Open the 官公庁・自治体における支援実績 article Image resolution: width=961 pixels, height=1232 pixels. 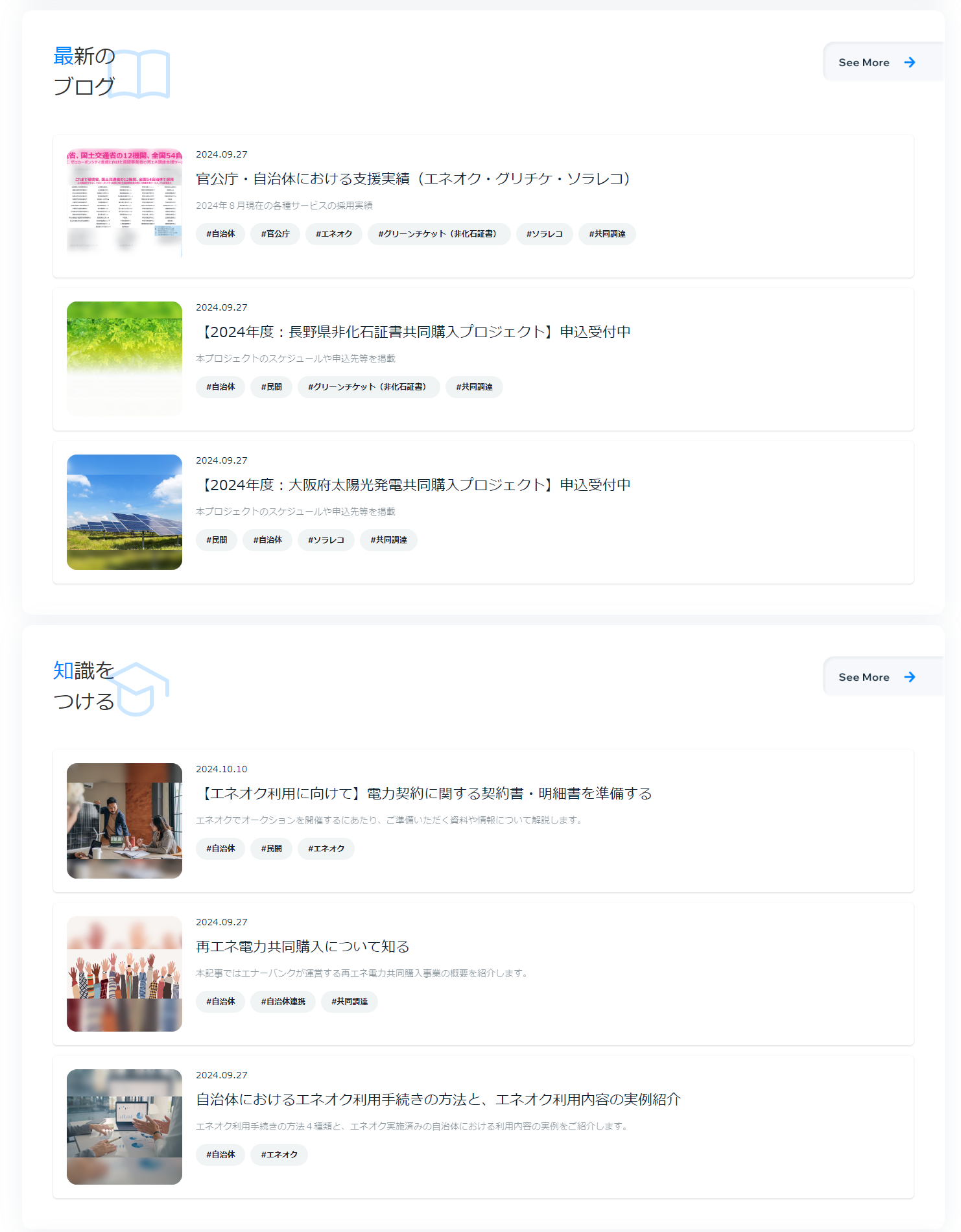[413, 179]
